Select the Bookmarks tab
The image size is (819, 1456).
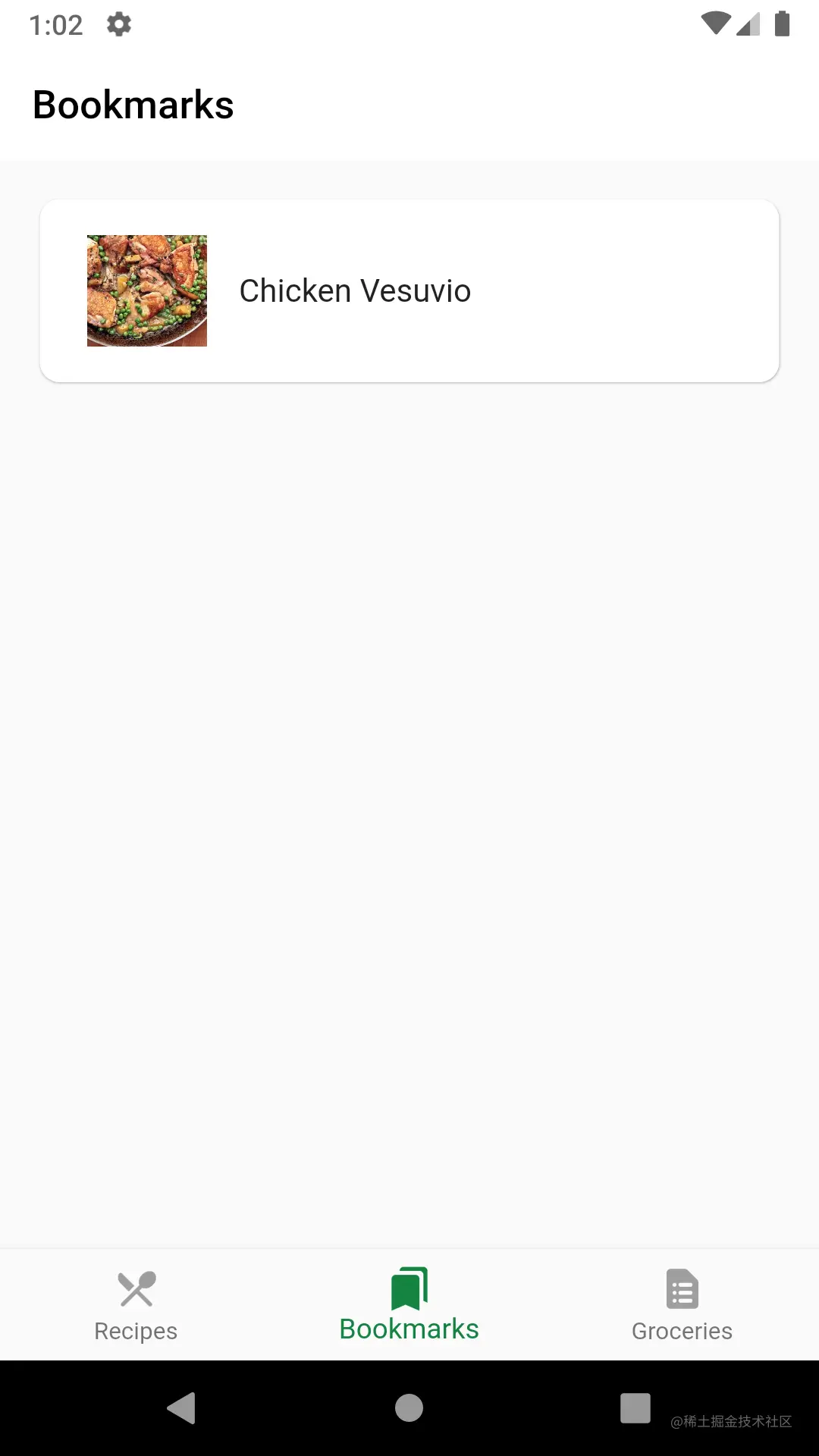click(x=409, y=1306)
